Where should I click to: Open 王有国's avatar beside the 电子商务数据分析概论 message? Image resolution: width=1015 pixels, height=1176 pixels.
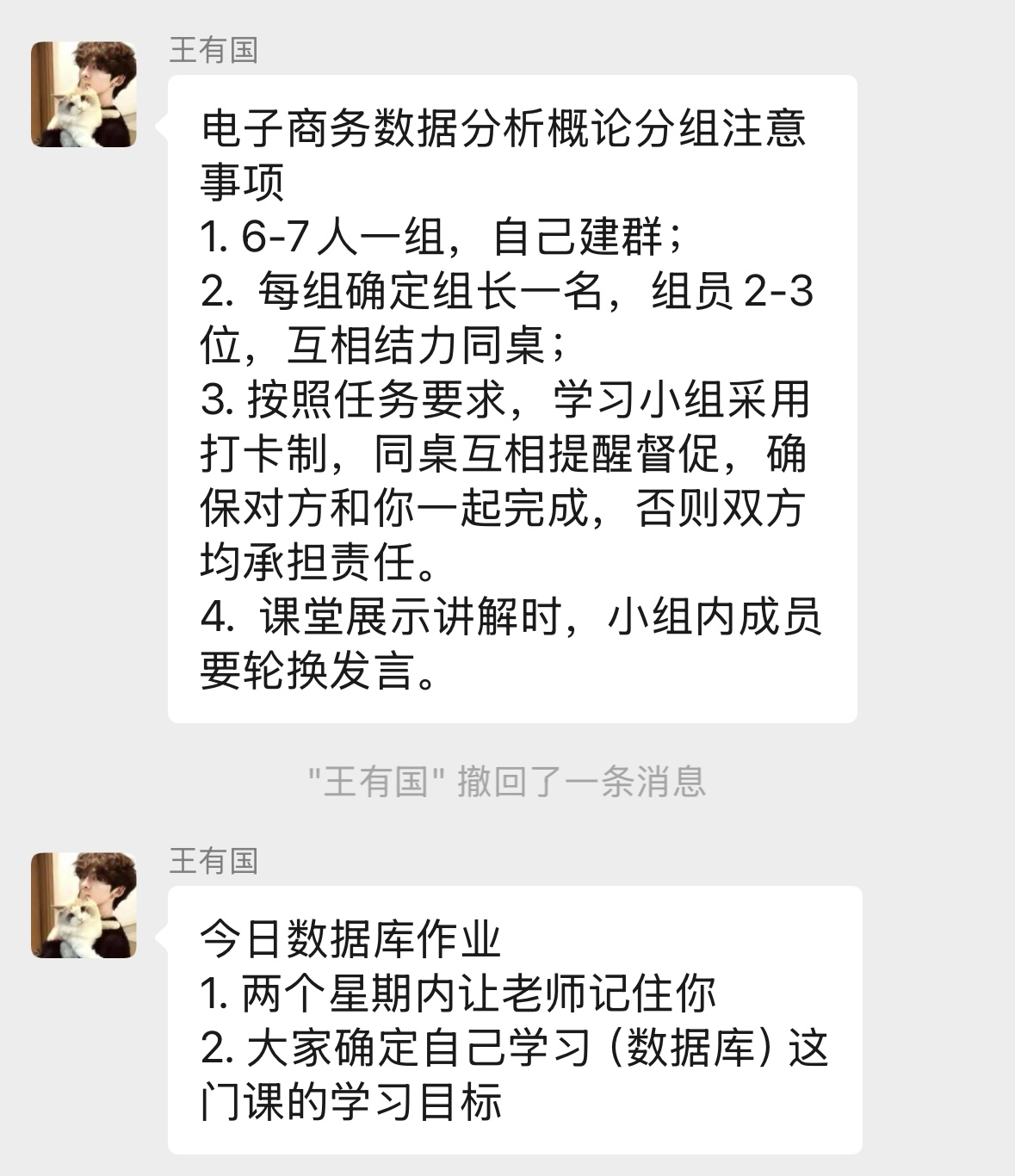point(84,95)
